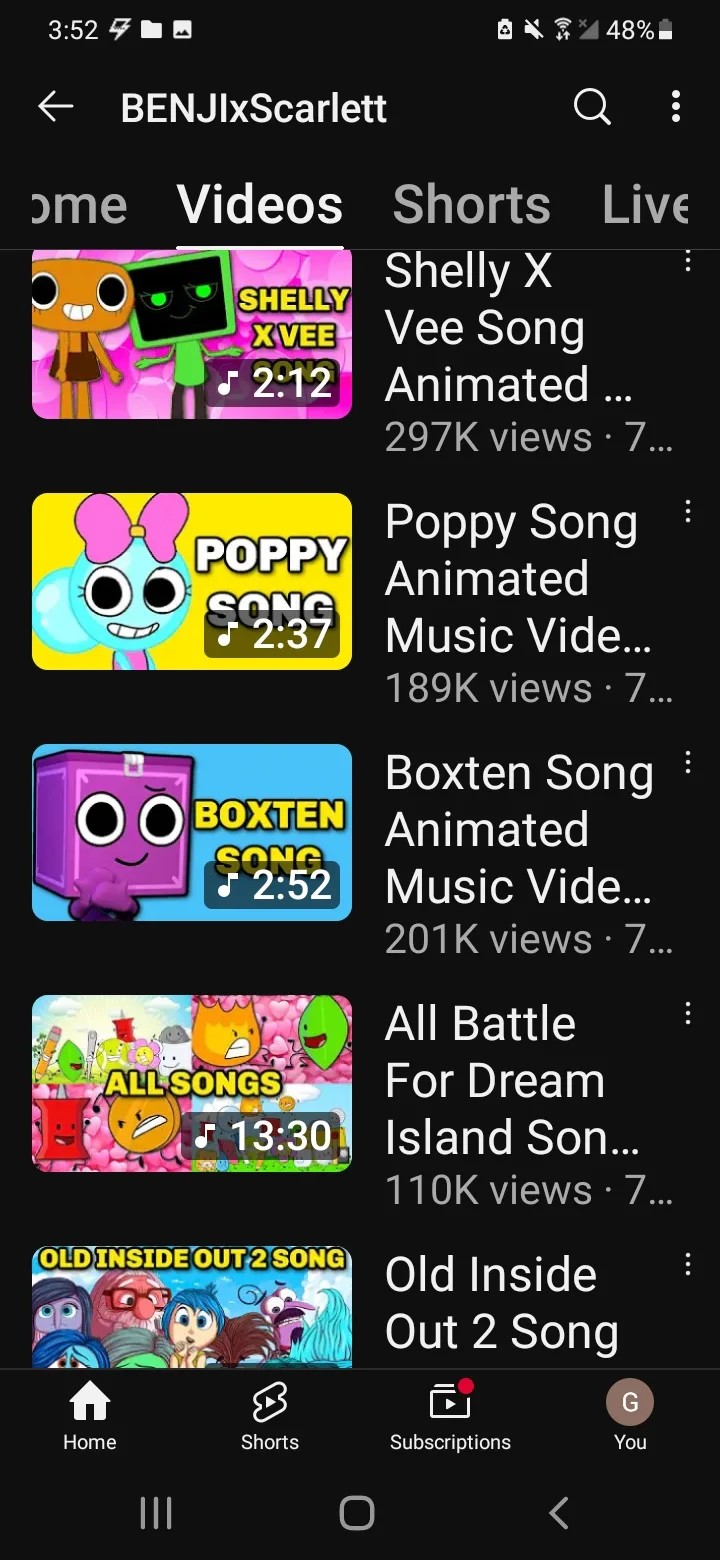Open the Old Inside Out 2 Song video

pos(192,1305)
